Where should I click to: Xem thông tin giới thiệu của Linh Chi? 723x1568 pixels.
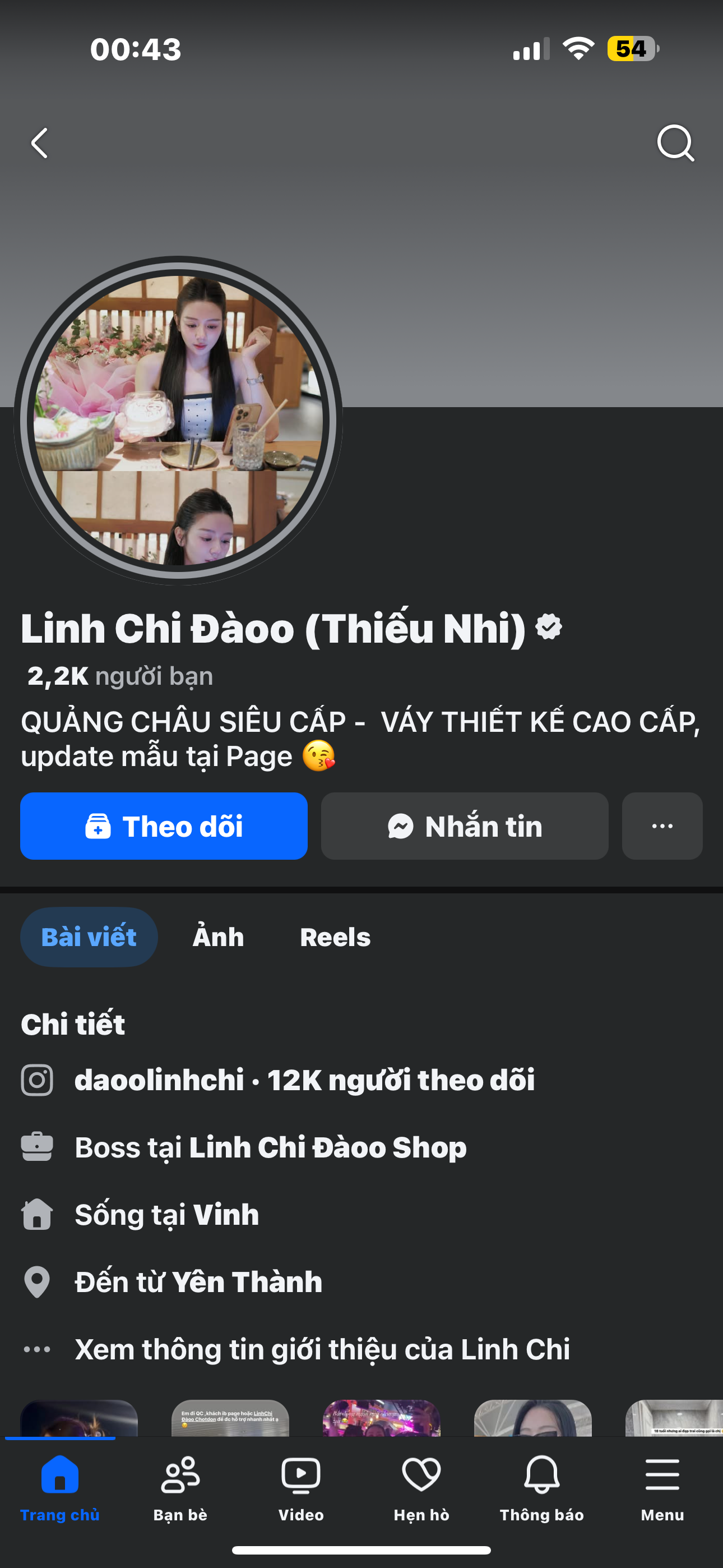tap(322, 1349)
